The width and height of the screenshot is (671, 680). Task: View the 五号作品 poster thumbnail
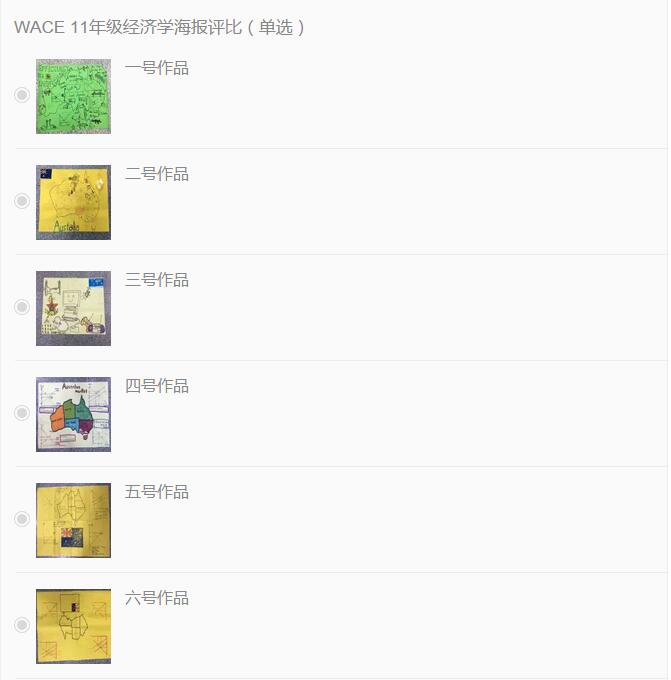coord(73,520)
